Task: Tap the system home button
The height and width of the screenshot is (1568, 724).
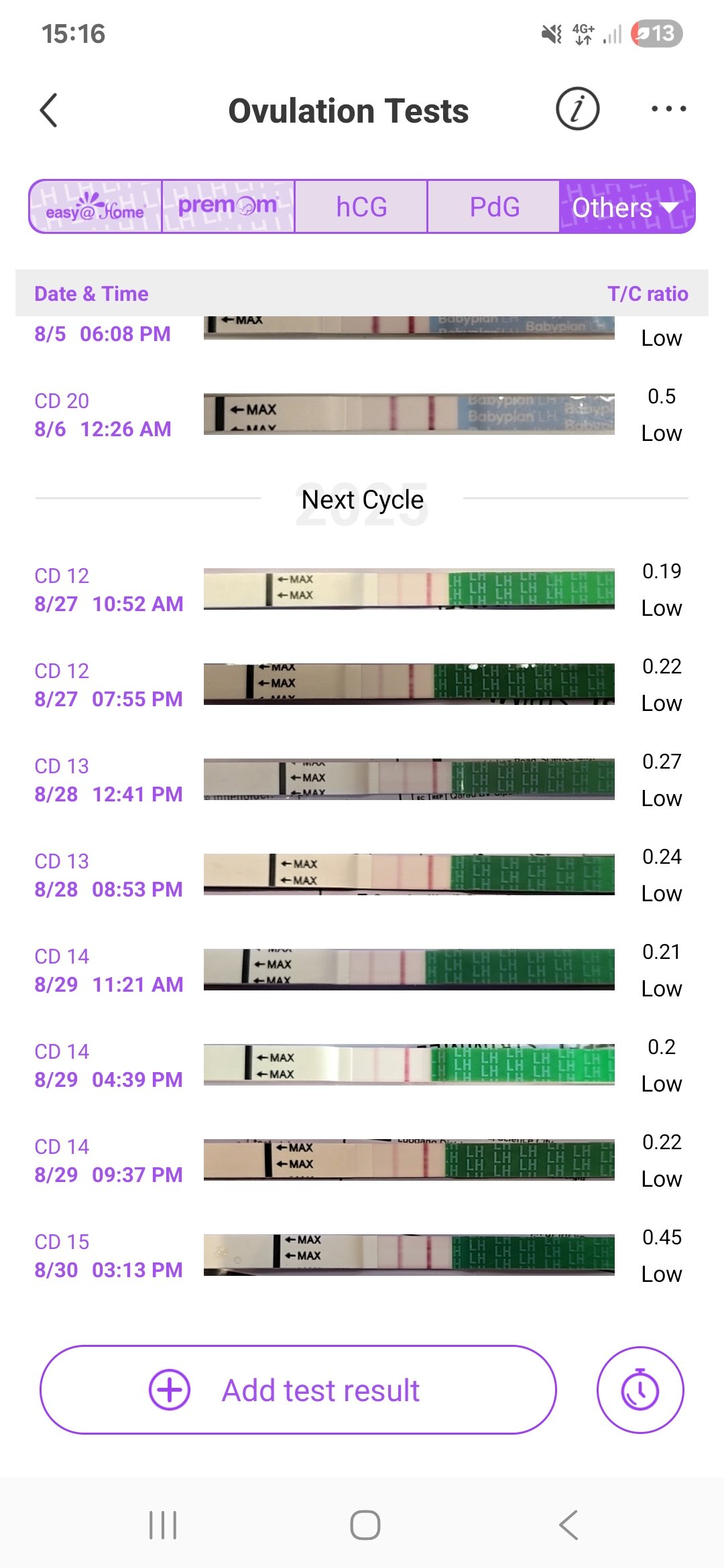Action: (365, 1525)
